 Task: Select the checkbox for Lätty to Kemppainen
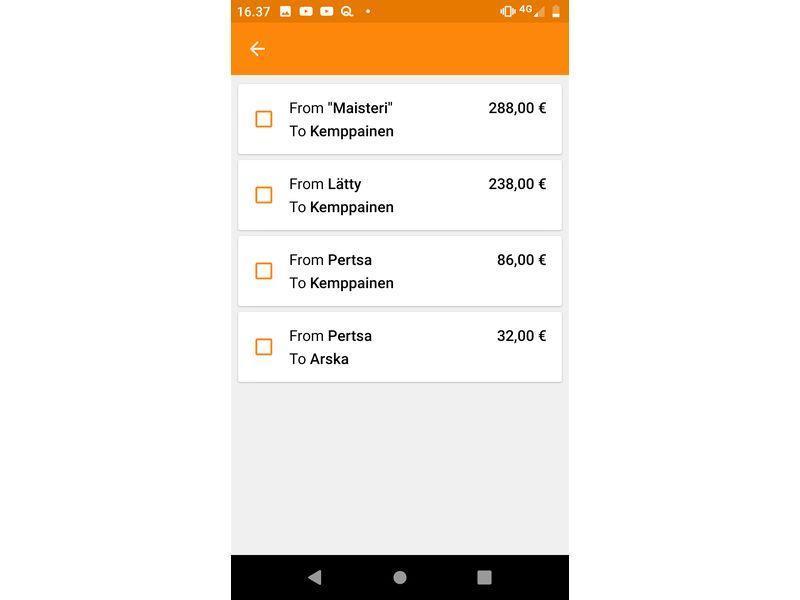point(264,195)
